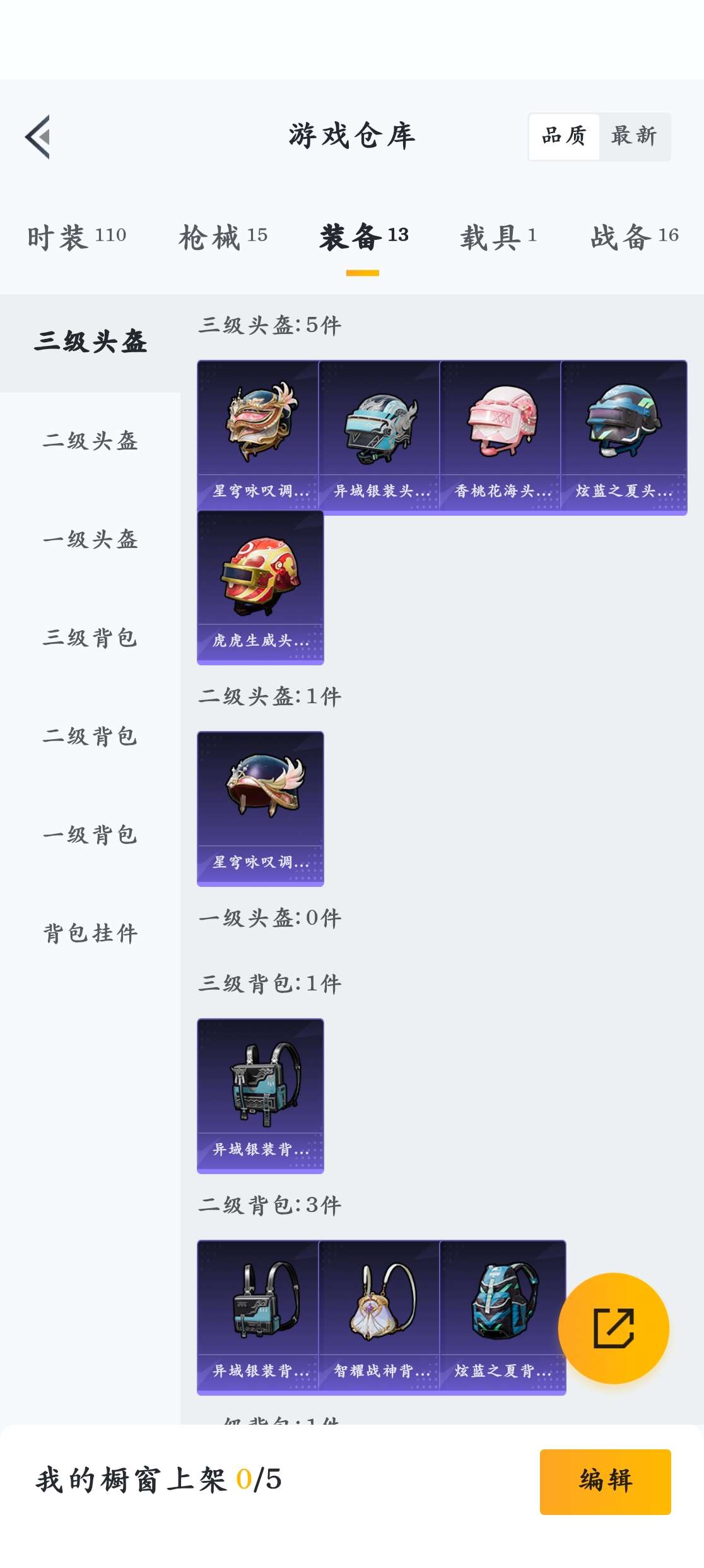Viewport: 704px width, 1568px height.
Task: Tap the orange floating share button
Action: (x=613, y=1328)
